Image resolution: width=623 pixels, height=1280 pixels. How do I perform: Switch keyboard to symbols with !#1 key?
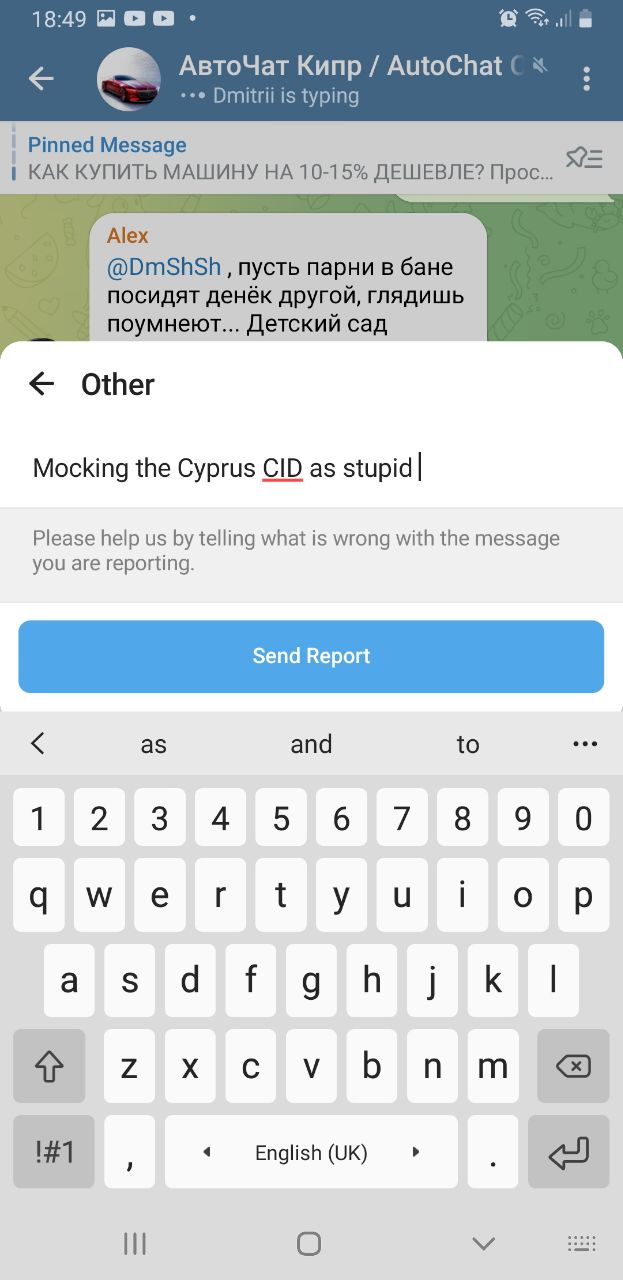[55, 1153]
